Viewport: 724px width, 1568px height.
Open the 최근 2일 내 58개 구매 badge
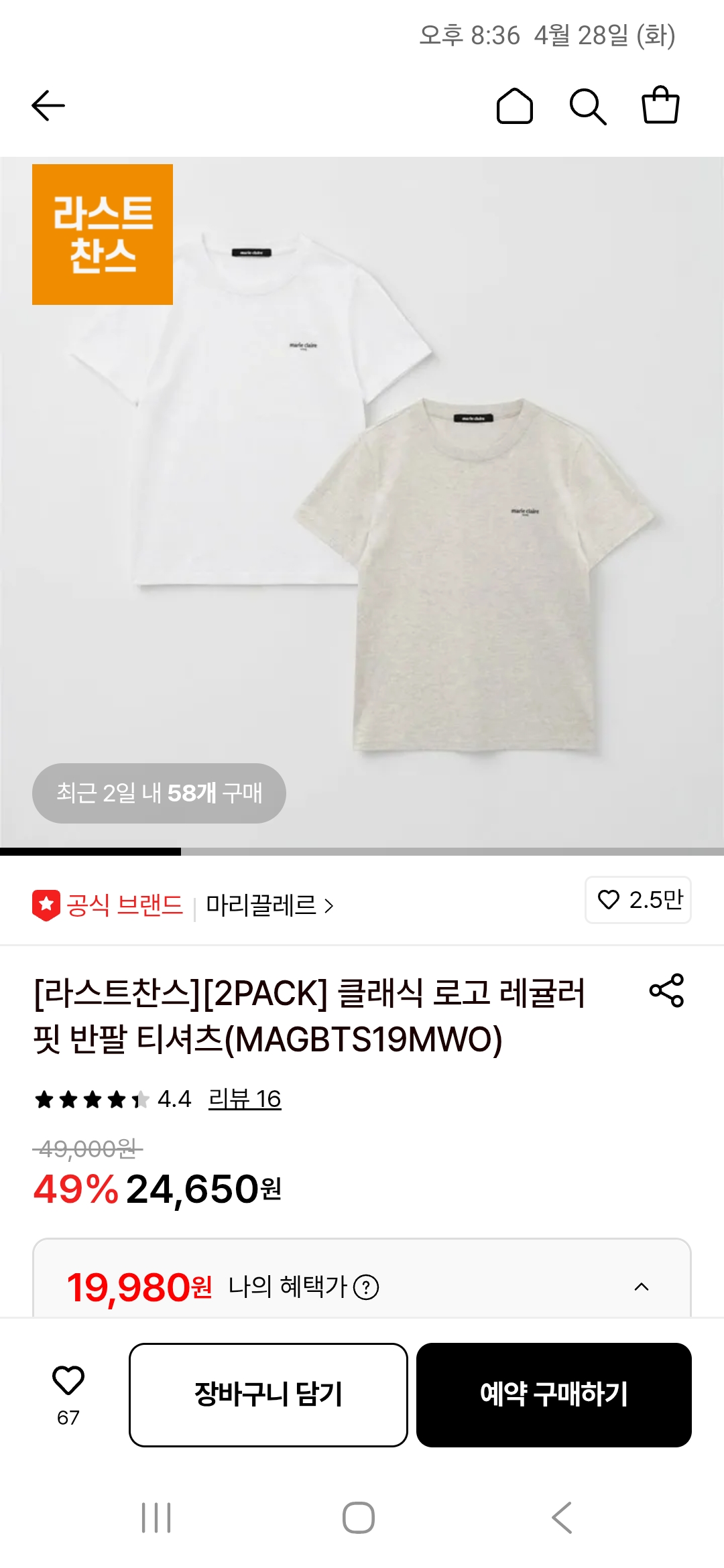(x=159, y=793)
